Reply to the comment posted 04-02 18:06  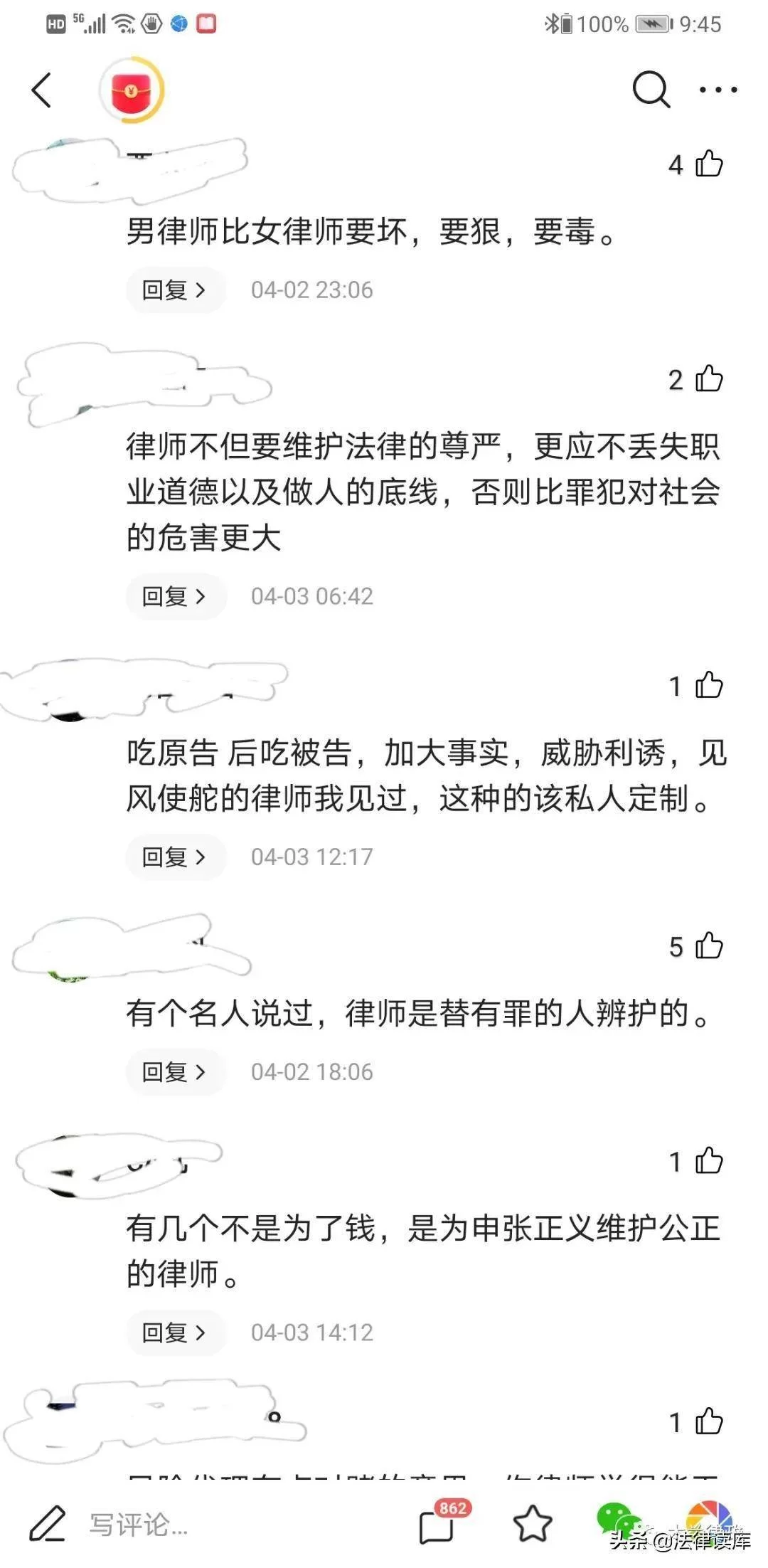pos(175,1072)
